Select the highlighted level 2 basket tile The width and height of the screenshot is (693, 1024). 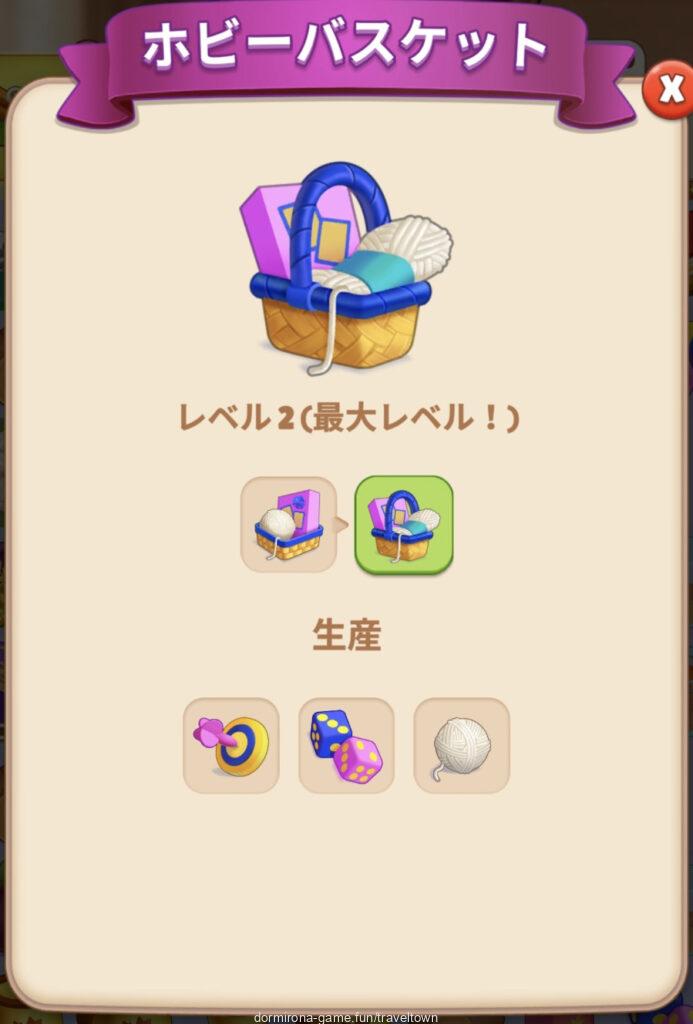(x=404, y=524)
